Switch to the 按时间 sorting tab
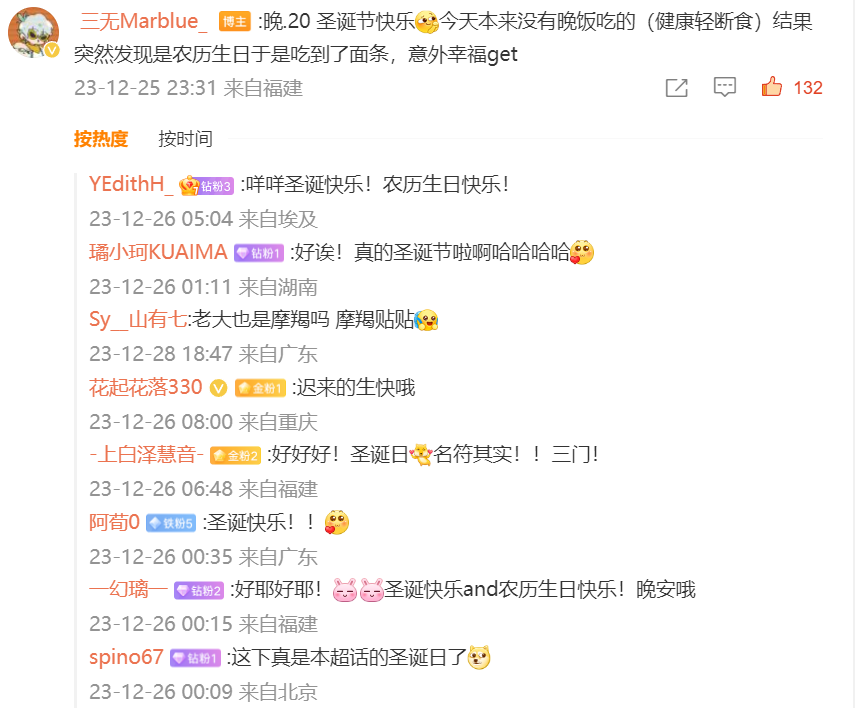This screenshot has width=855, height=708. click(185, 139)
